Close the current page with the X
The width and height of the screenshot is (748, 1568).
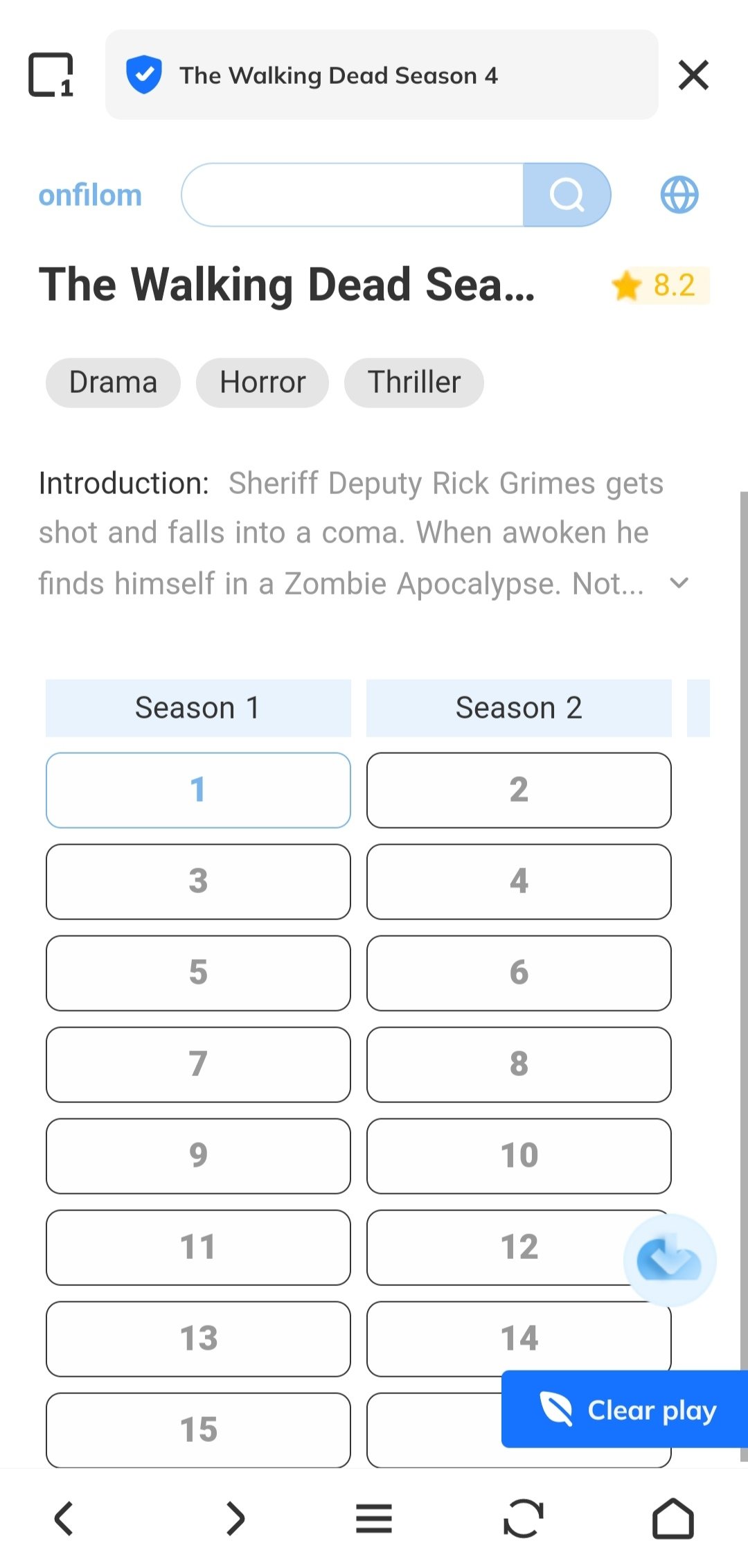coord(693,75)
